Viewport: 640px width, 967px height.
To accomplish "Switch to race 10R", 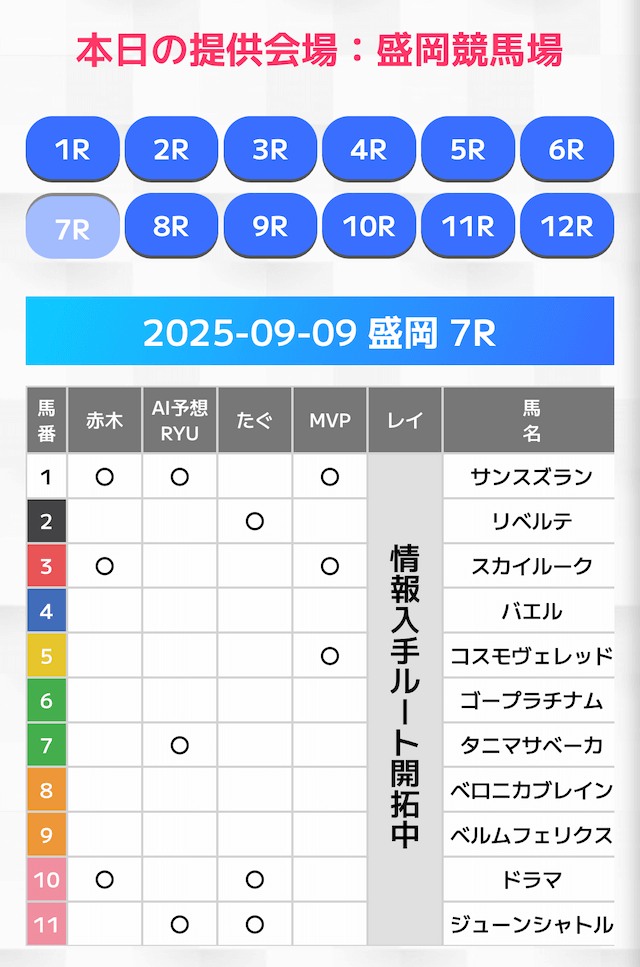I will click(369, 227).
